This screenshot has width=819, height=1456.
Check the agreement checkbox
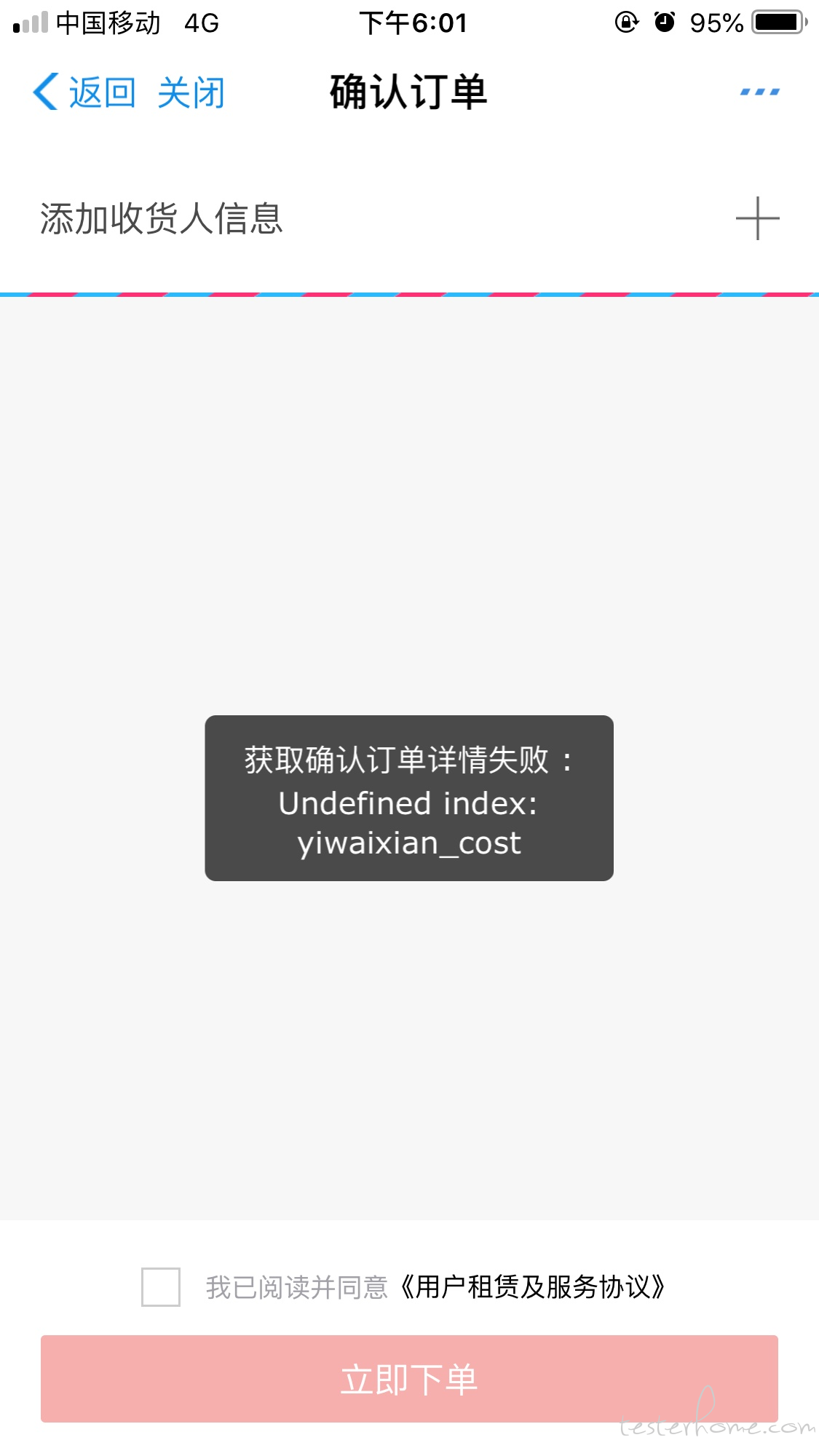click(161, 1286)
